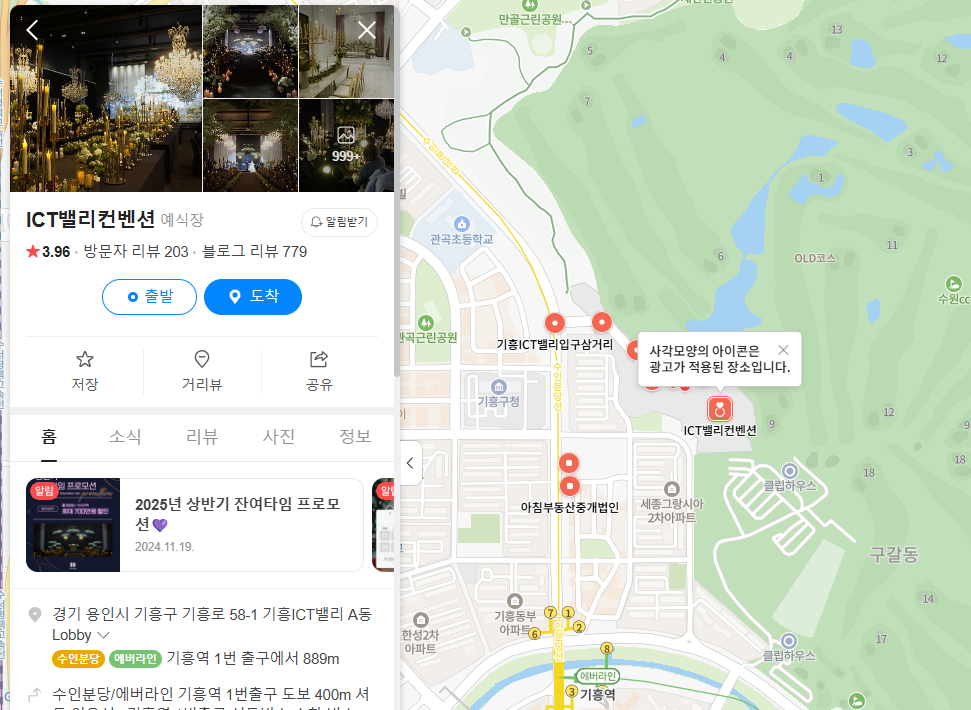Collapse the side panel with the arrow handle

pyautogui.click(x=411, y=463)
